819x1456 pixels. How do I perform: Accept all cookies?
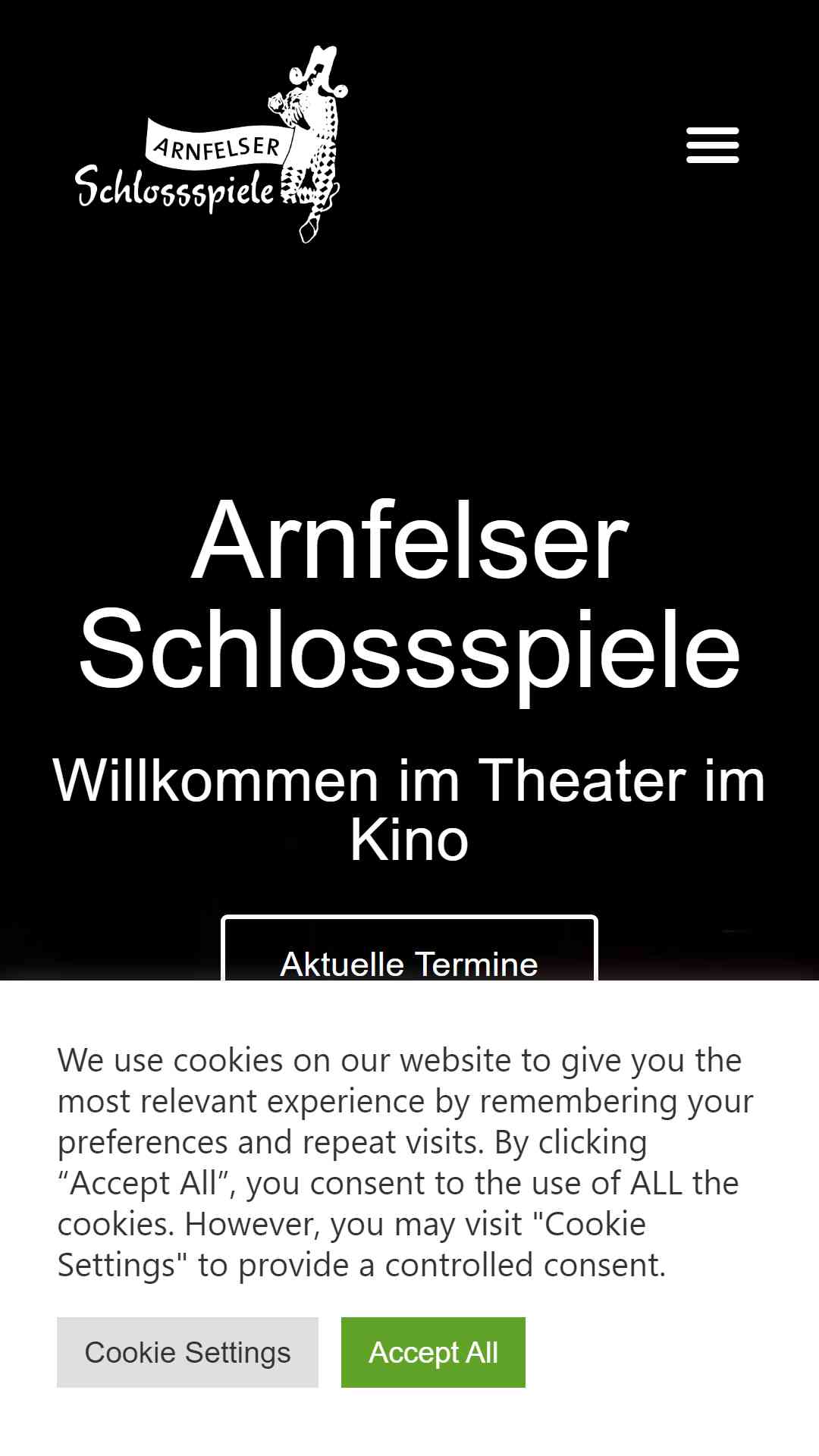click(x=433, y=1352)
